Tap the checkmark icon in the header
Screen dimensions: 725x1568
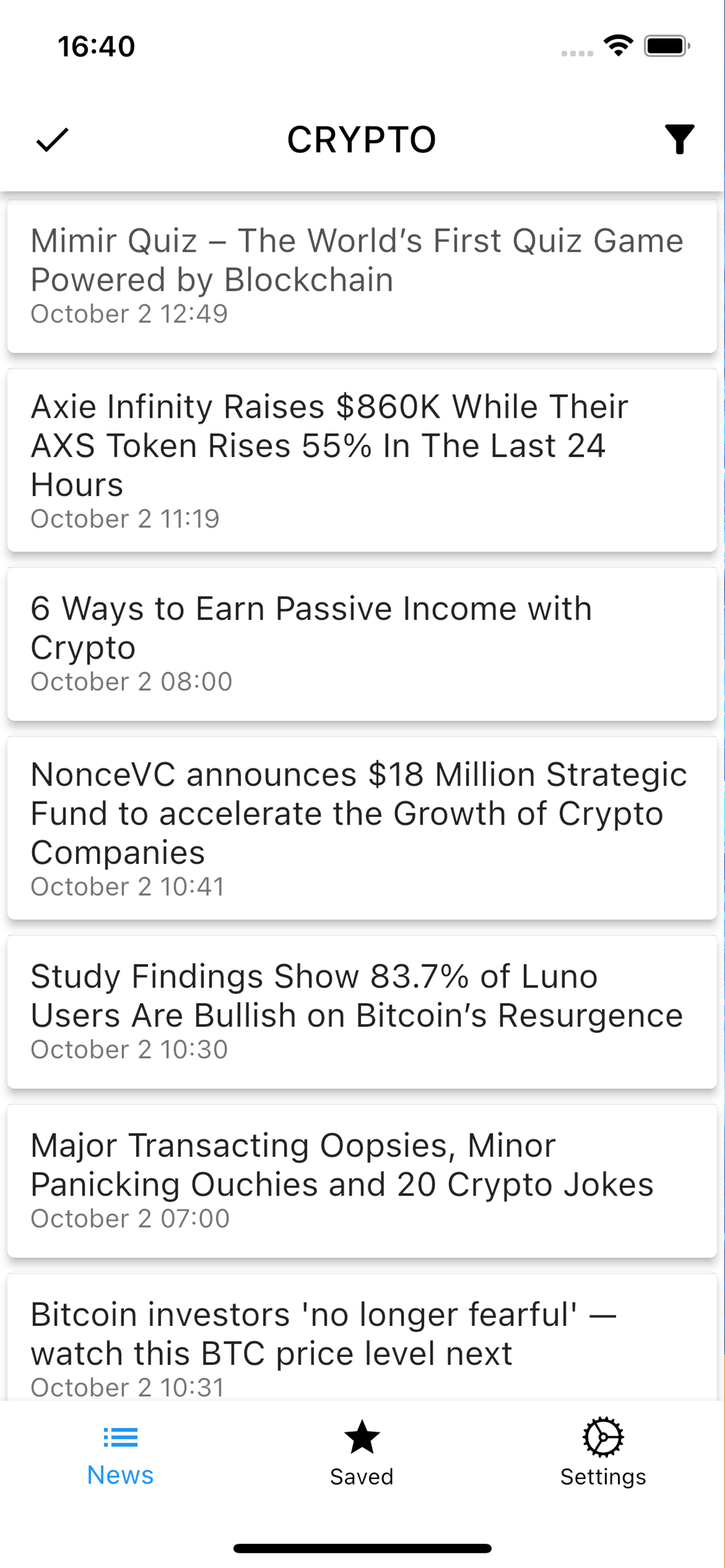click(x=53, y=140)
